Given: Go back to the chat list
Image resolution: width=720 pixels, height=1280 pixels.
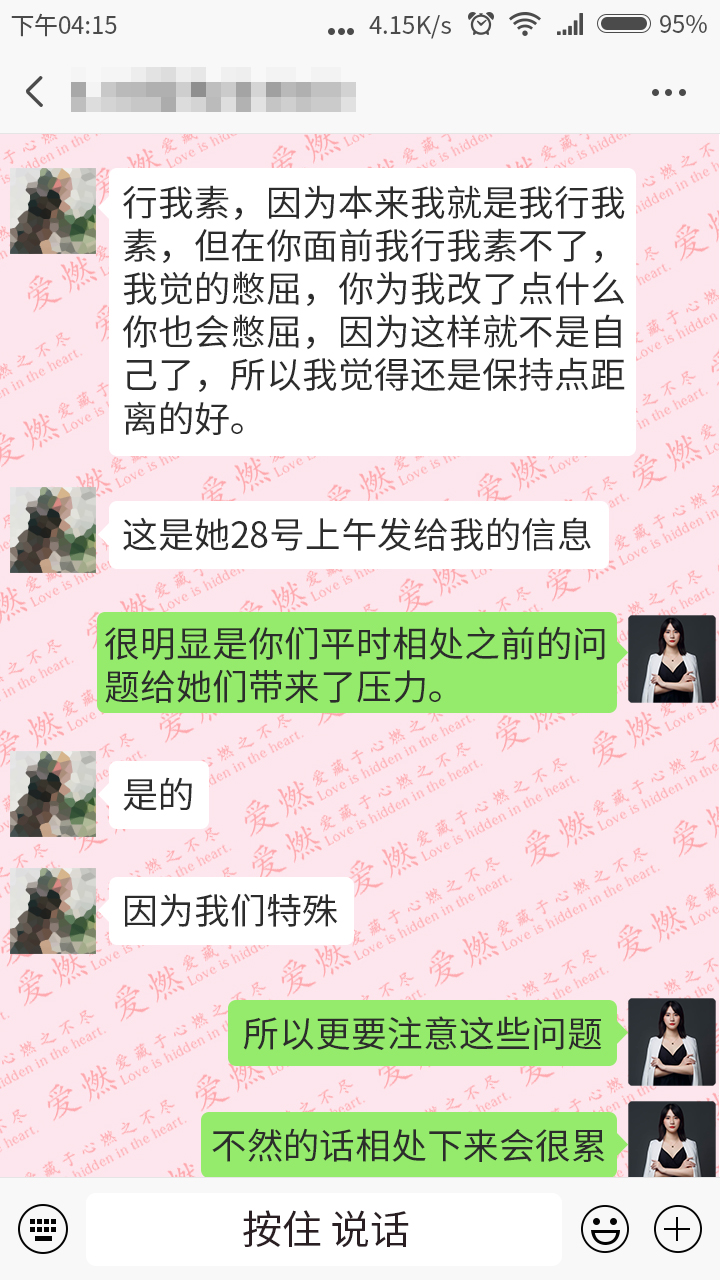Looking at the screenshot, I should (x=35, y=92).
